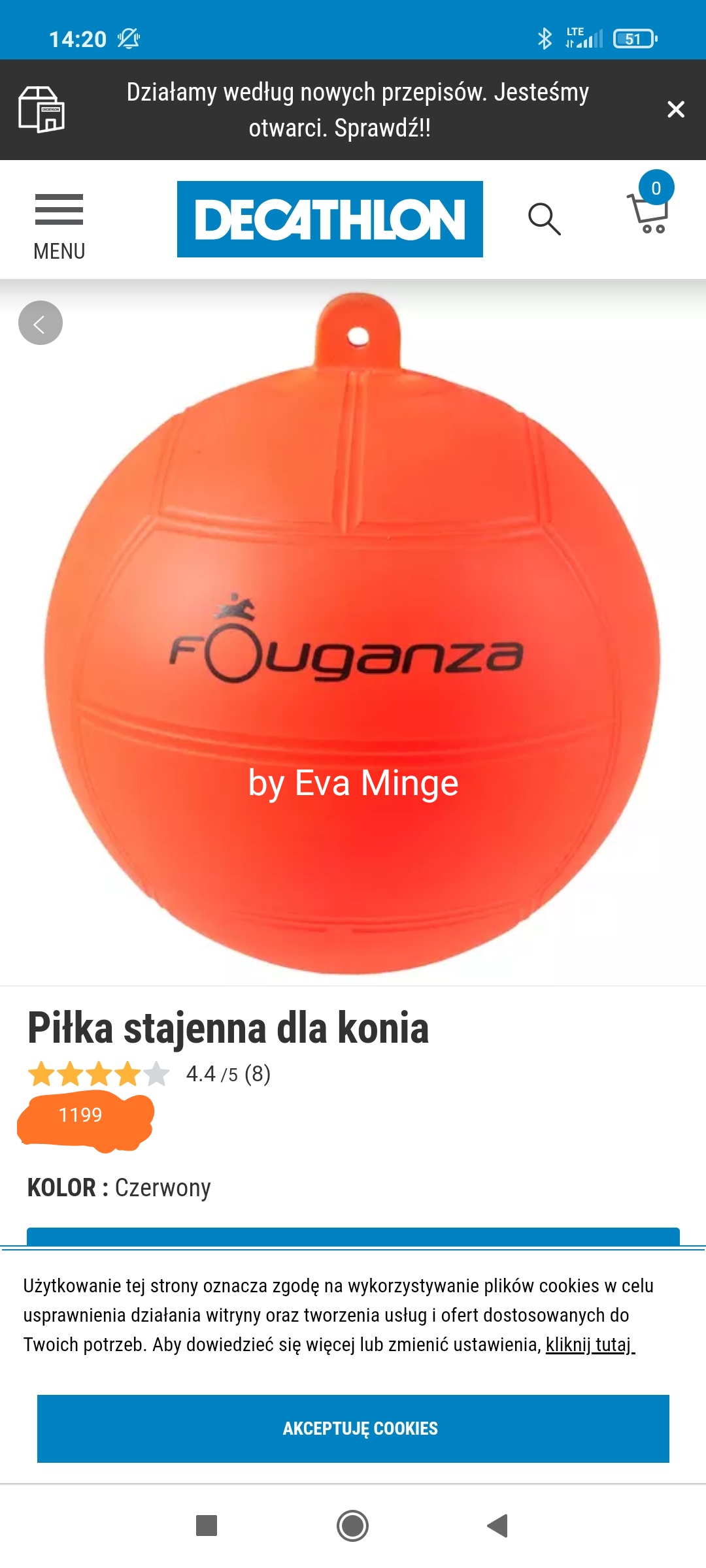706x1568 pixels.
Task: Follow the "kliknij tutaj" cookies link
Action: (x=590, y=1345)
